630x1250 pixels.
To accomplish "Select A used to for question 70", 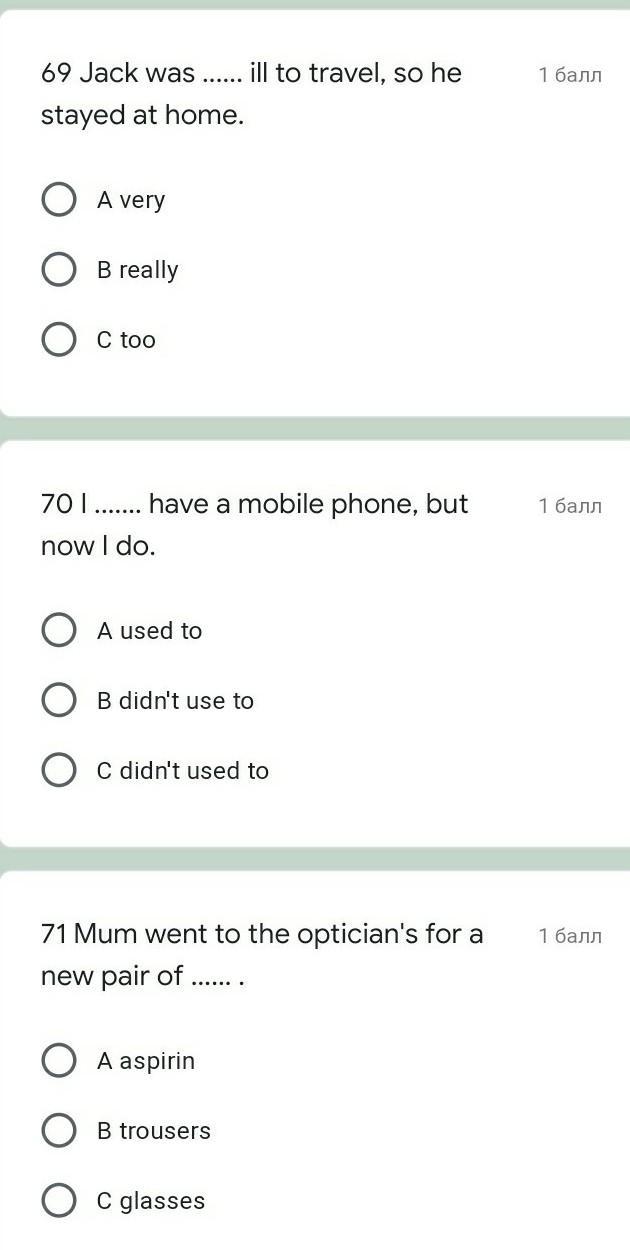I will (x=59, y=631).
